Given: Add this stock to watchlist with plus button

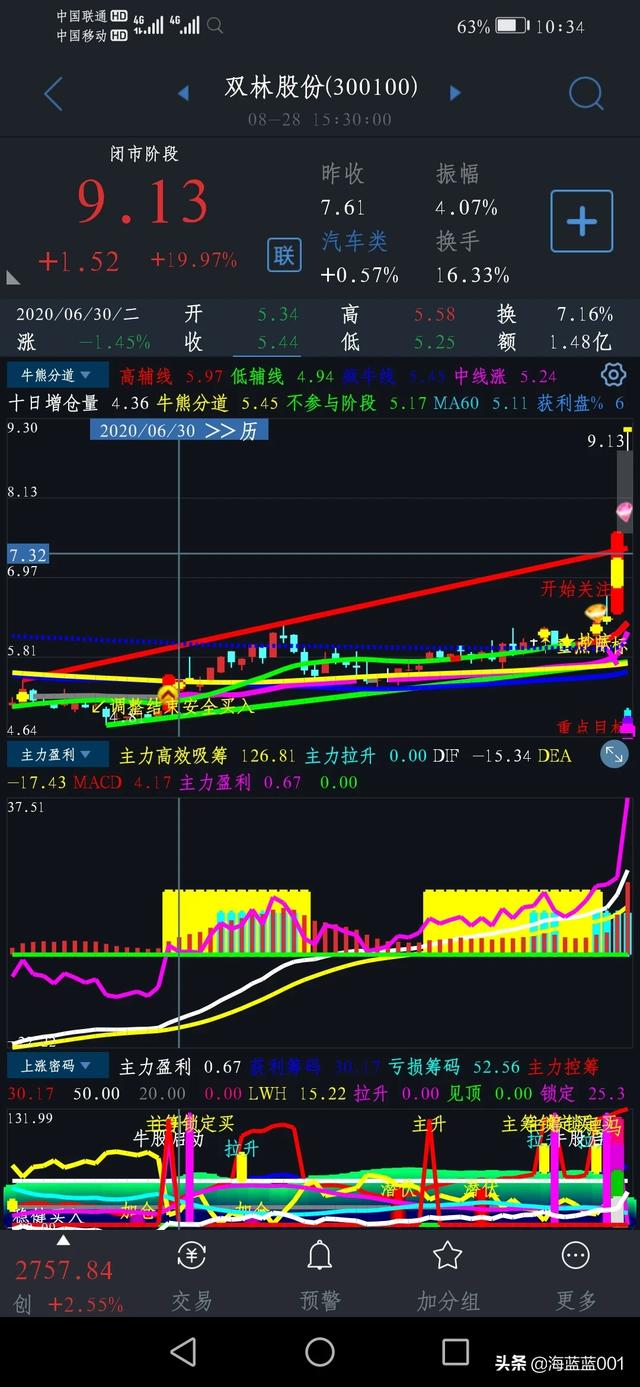Looking at the screenshot, I should pyautogui.click(x=582, y=222).
